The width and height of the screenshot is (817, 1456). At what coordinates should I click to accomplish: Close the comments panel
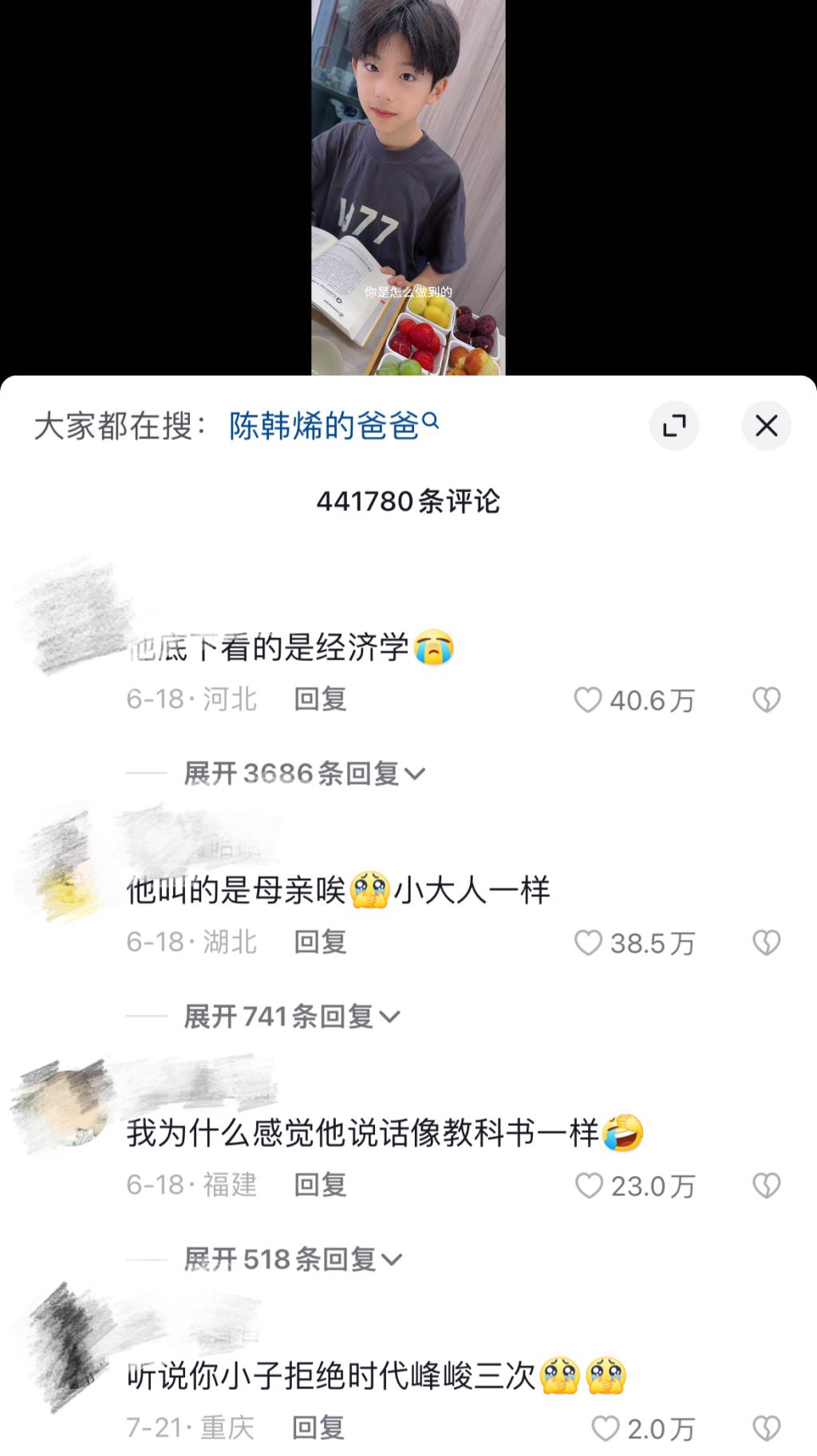[x=766, y=426]
